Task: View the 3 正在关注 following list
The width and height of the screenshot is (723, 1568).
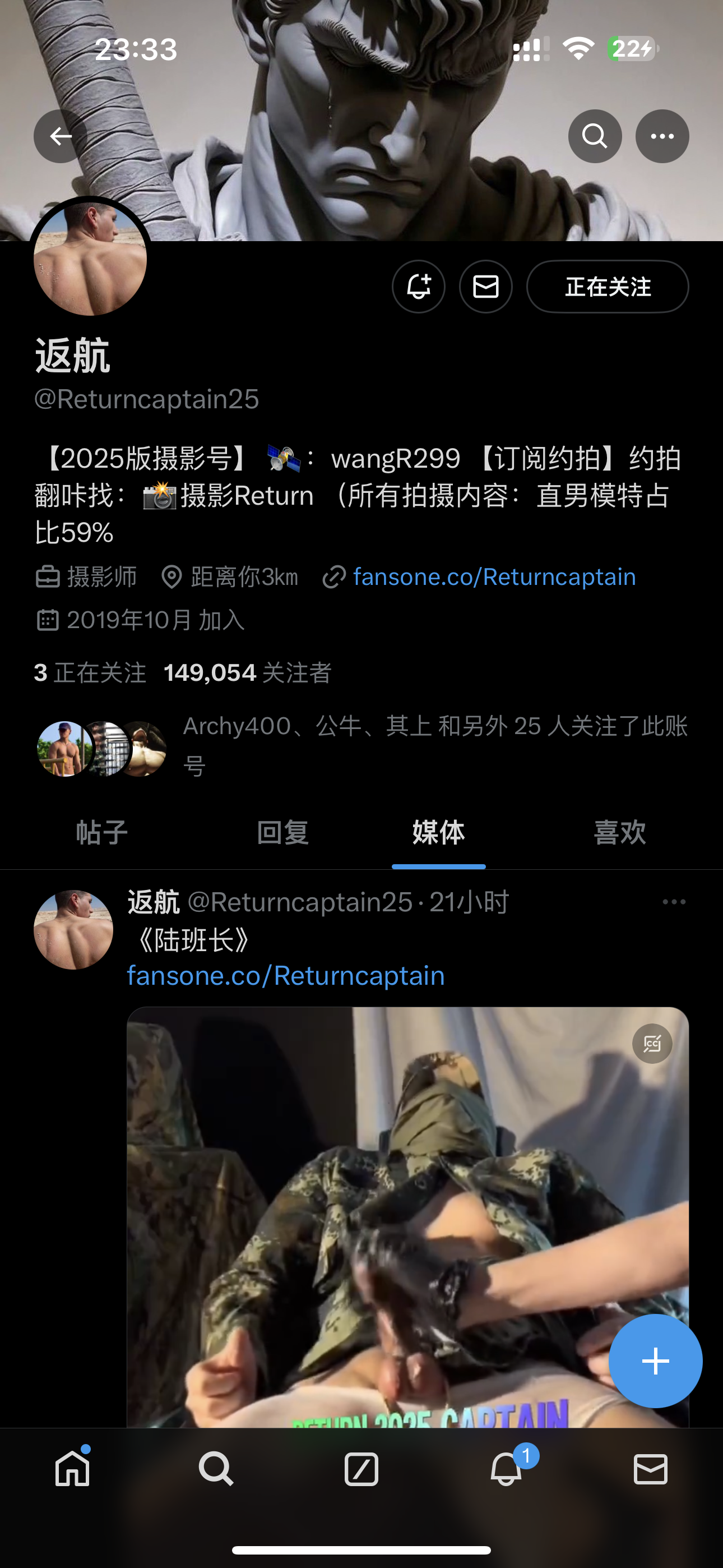Action: [90, 672]
